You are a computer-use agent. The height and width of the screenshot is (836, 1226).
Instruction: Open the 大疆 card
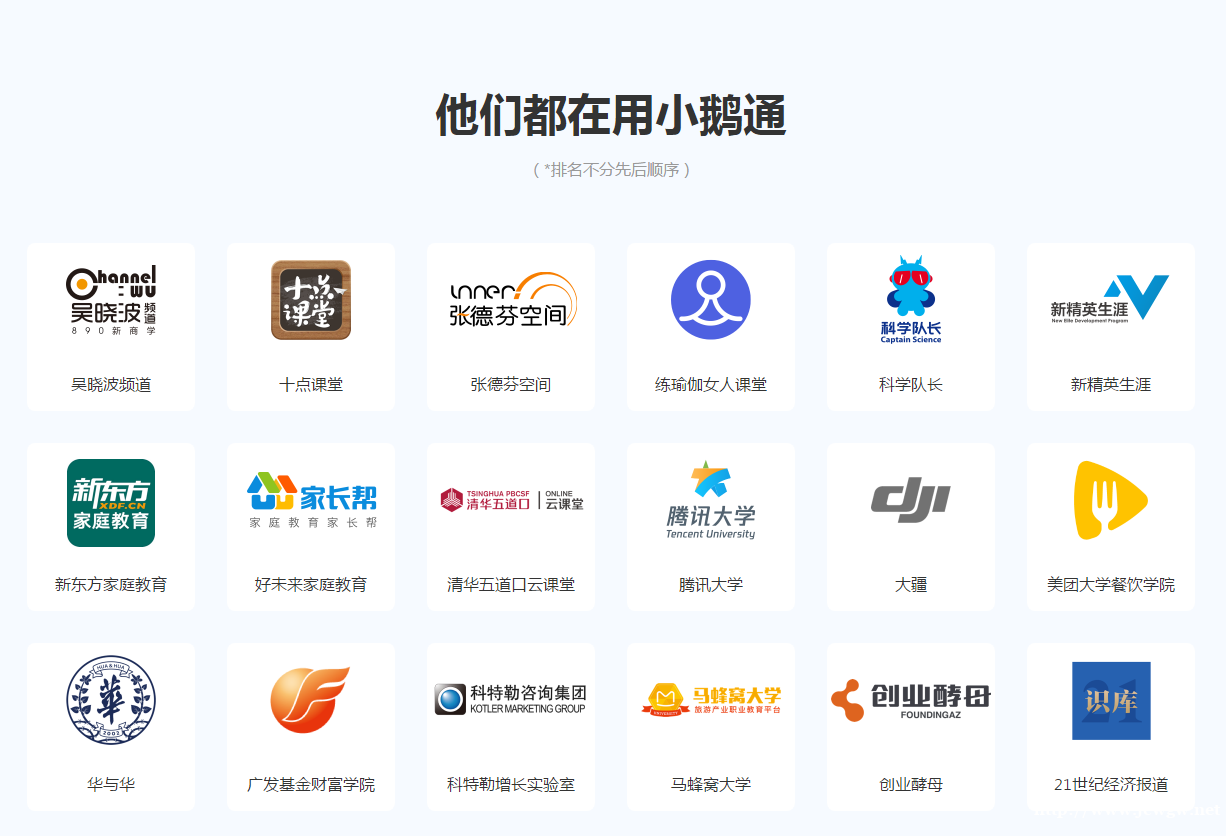(911, 526)
